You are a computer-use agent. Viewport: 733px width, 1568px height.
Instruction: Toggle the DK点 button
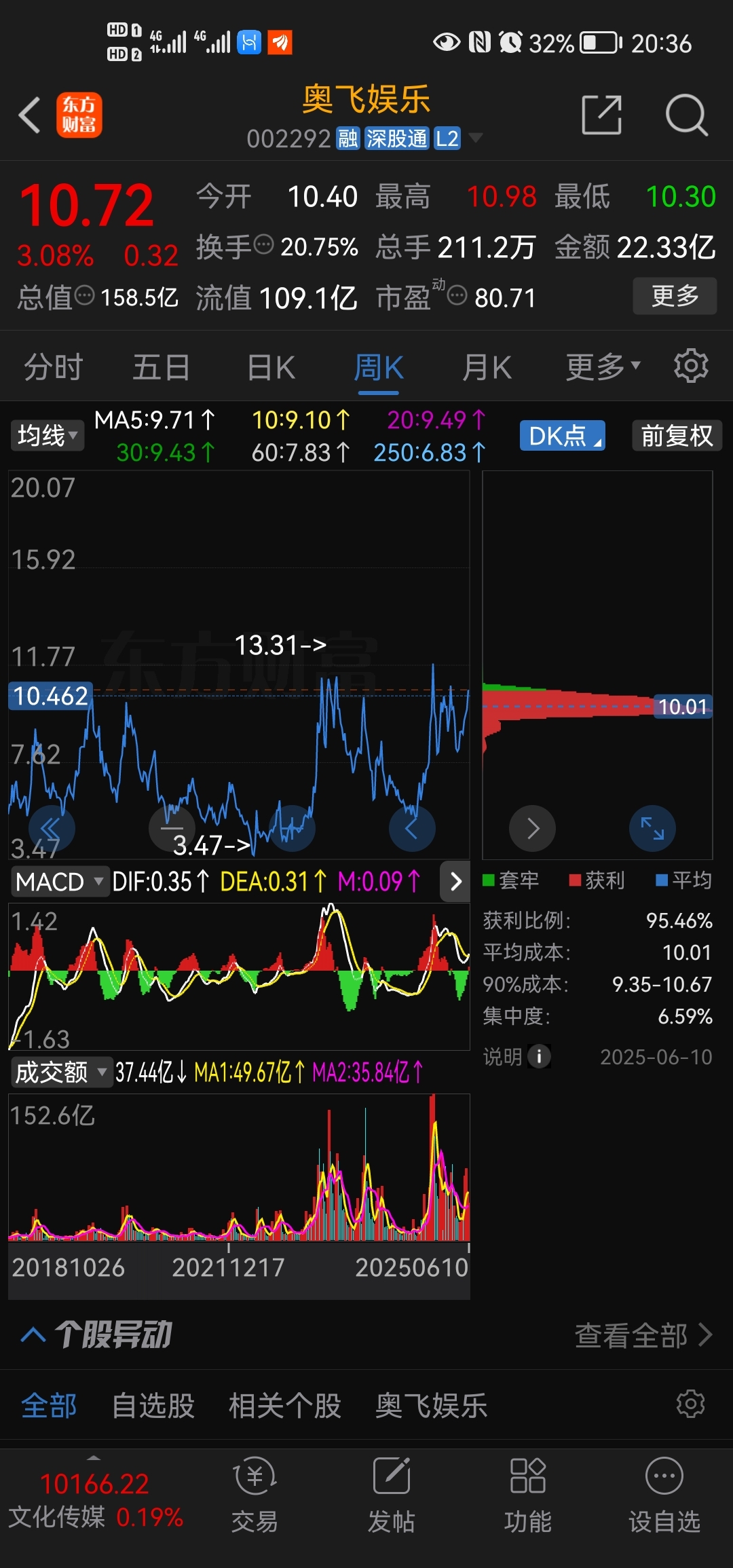click(x=563, y=435)
